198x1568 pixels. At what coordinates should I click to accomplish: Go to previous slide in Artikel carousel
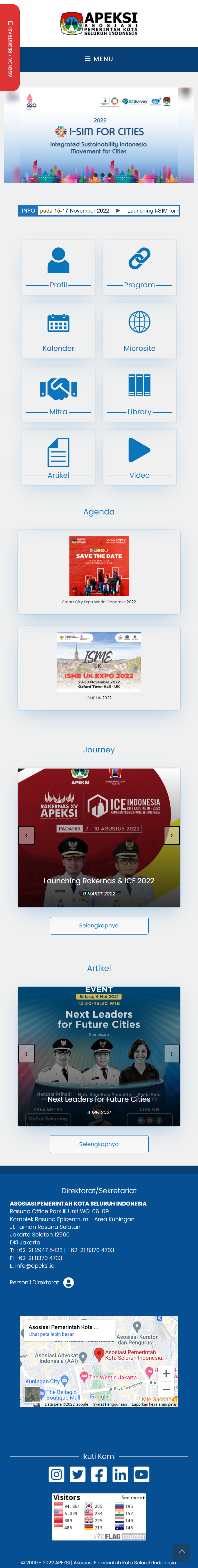26,1054
